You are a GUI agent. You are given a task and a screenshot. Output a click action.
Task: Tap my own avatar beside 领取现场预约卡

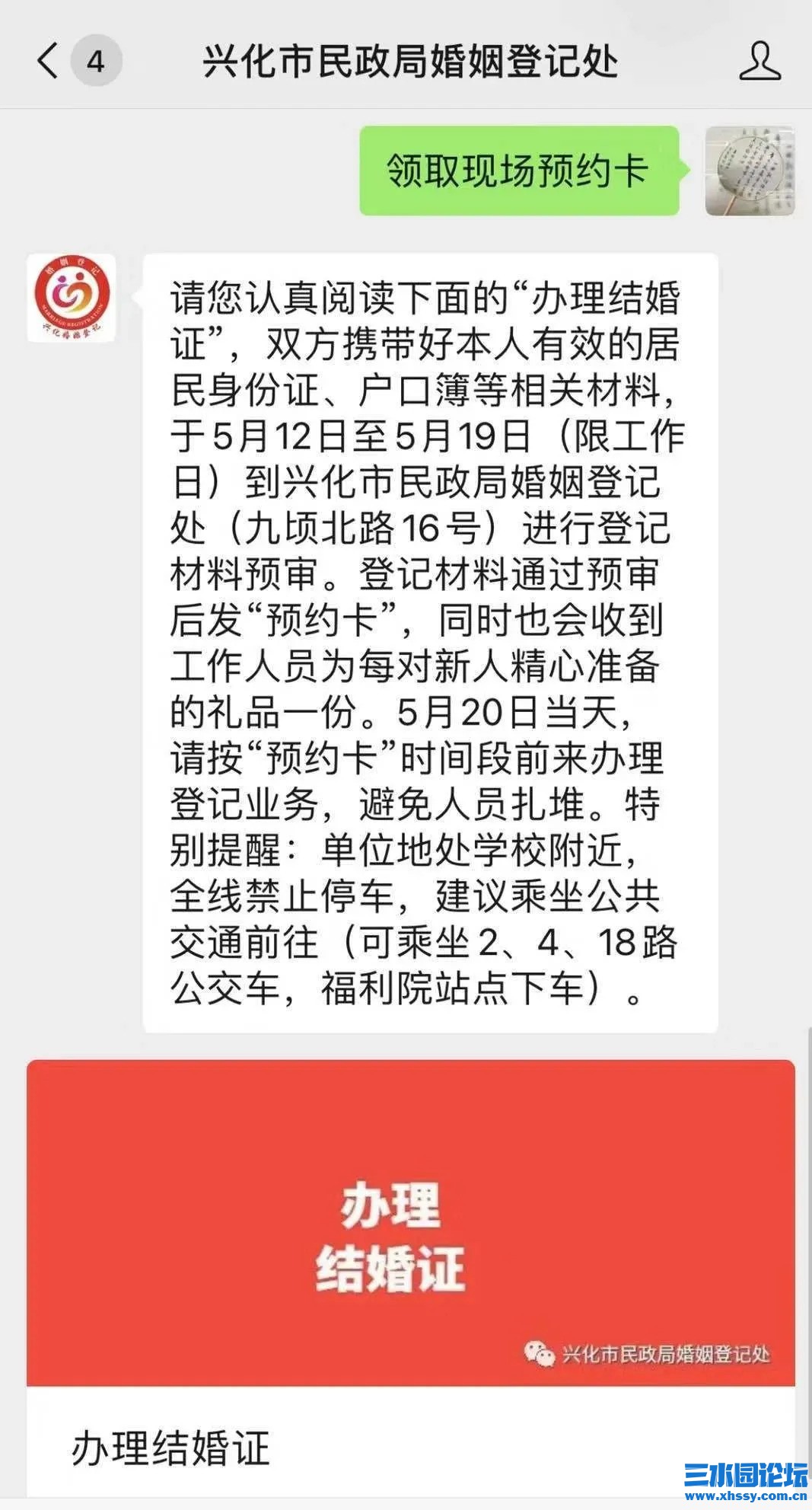pos(750,171)
